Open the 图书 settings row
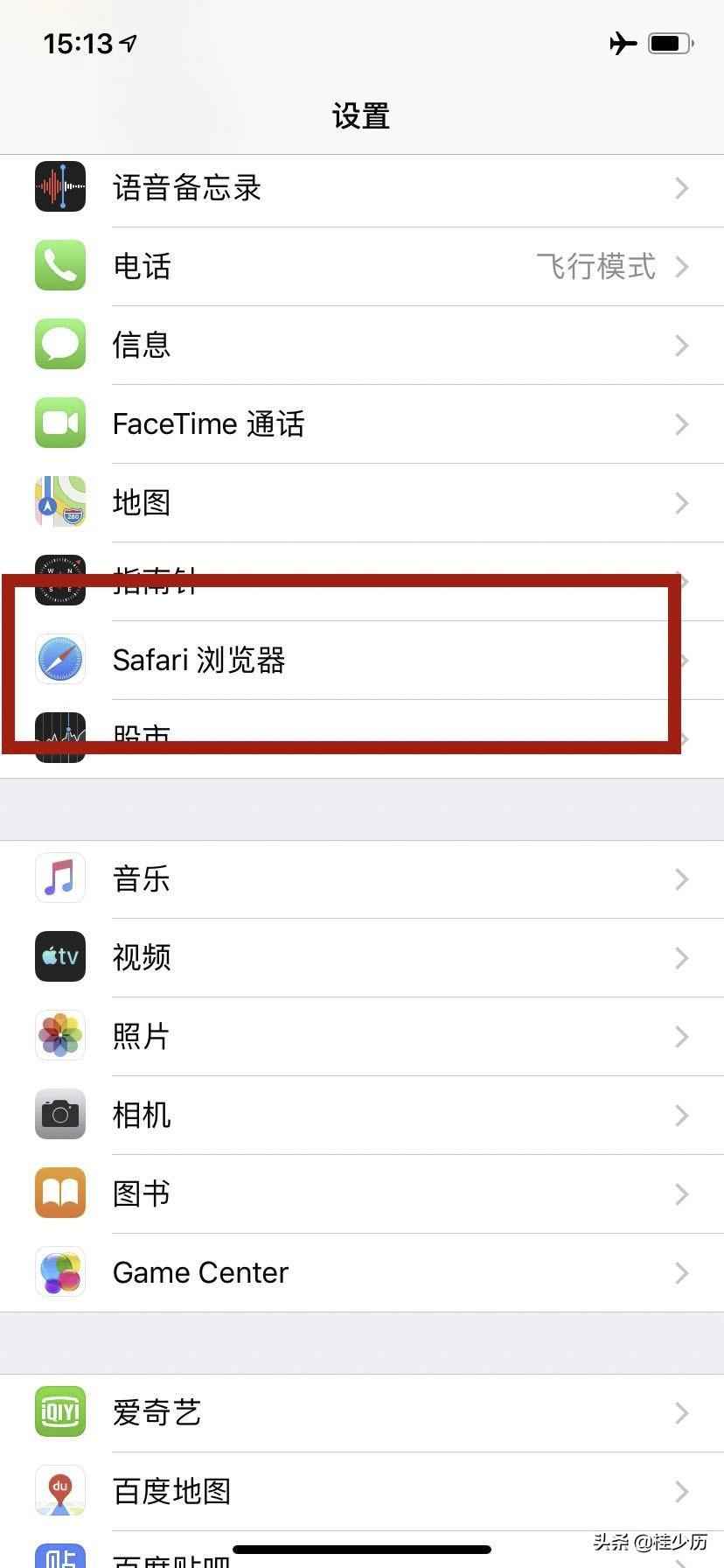Image resolution: width=724 pixels, height=1568 pixels. (x=362, y=1194)
